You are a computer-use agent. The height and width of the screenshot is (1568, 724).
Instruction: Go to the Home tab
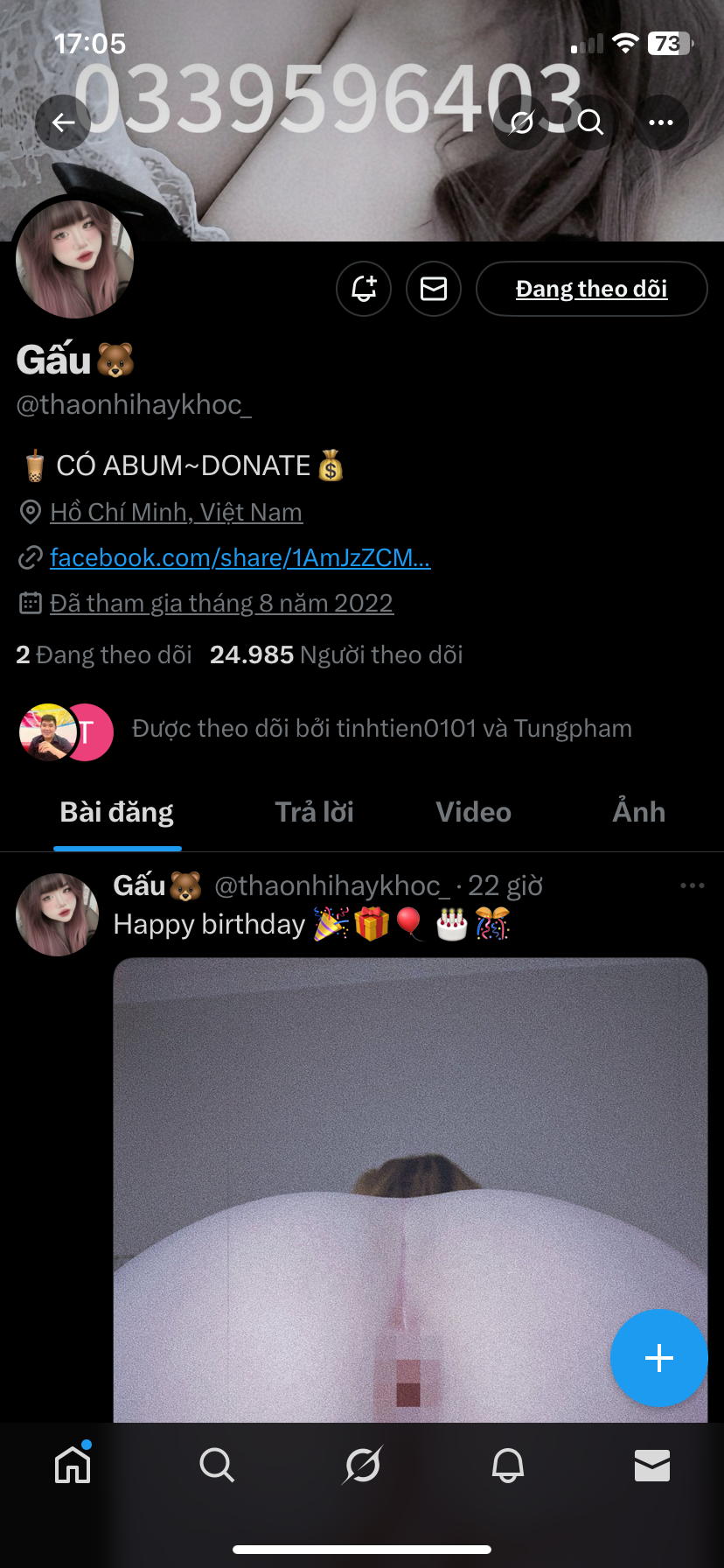click(x=73, y=1464)
